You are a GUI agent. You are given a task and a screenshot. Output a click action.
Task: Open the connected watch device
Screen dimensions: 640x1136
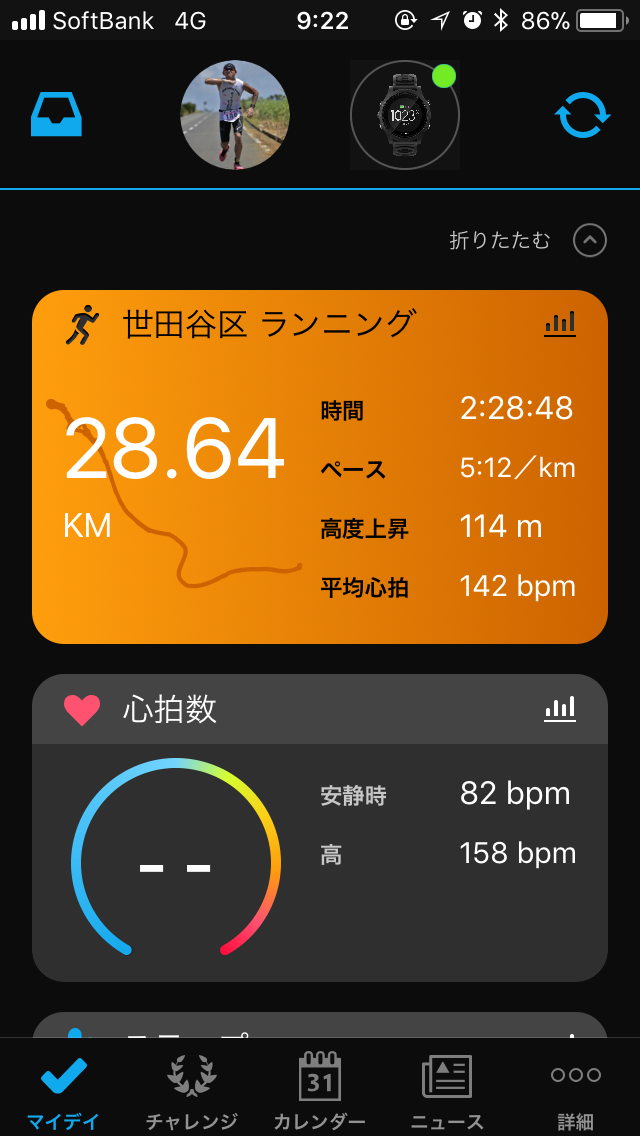pos(404,115)
